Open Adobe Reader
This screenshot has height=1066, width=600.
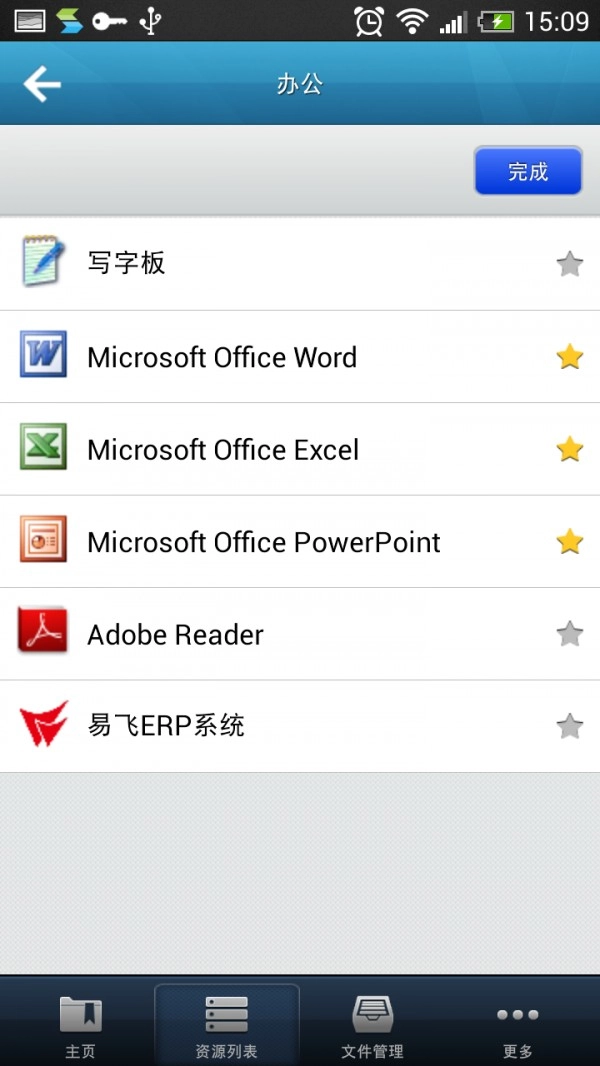coord(176,635)
